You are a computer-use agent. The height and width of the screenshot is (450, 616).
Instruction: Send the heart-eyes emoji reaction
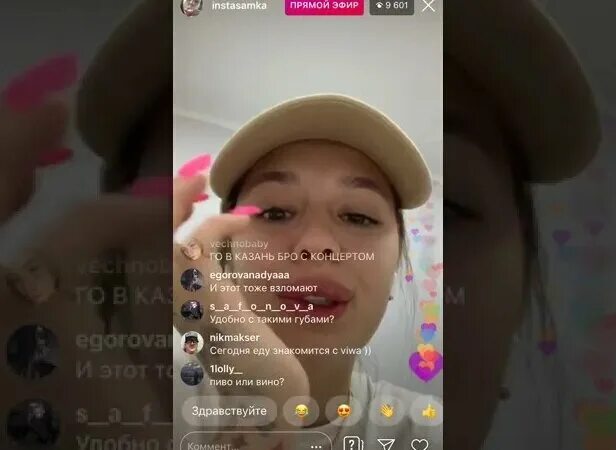pyautogui.click(x=343, y=411)
